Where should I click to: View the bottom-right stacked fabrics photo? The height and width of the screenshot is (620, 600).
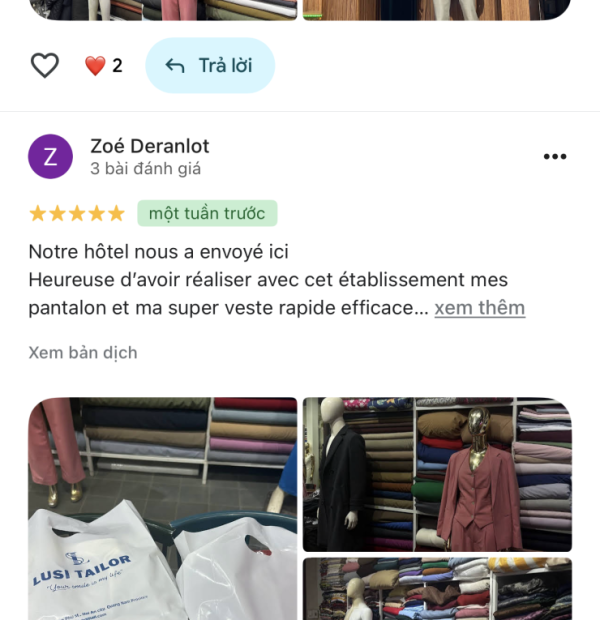437,590
